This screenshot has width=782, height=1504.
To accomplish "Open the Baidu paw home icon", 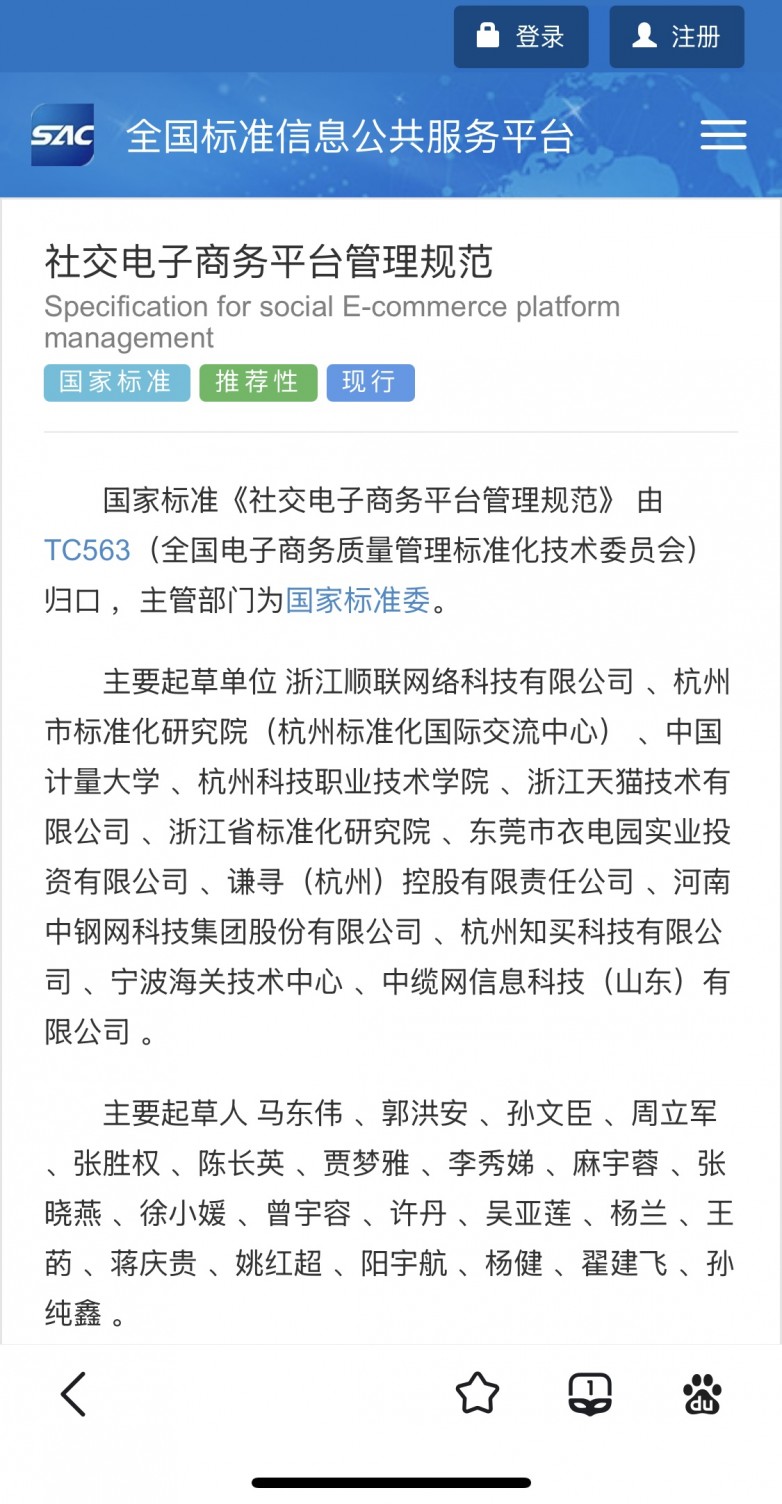I will point(703,1393).
